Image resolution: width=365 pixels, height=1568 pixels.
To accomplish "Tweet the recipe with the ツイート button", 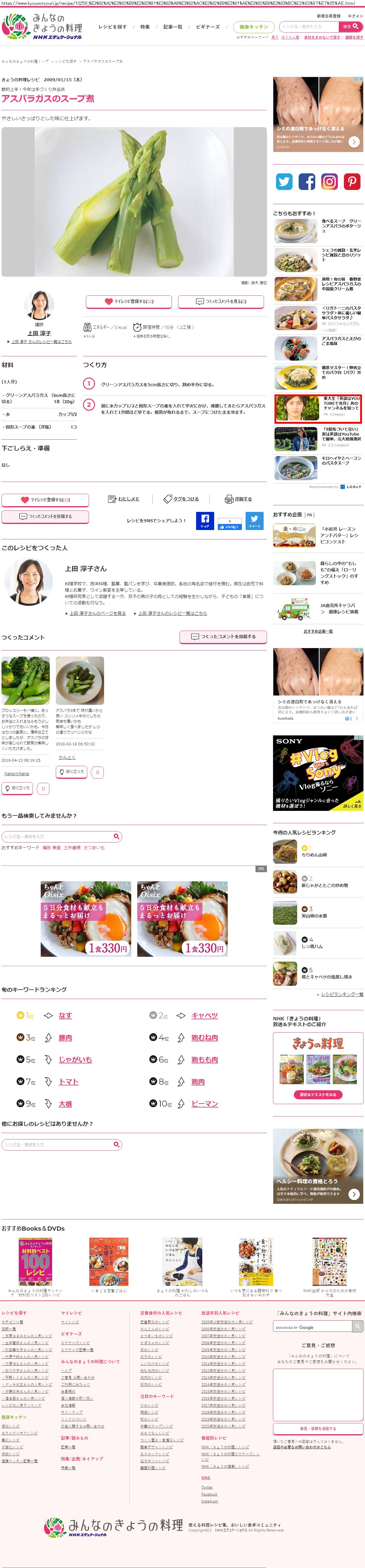I will click(x=254, y=521).
